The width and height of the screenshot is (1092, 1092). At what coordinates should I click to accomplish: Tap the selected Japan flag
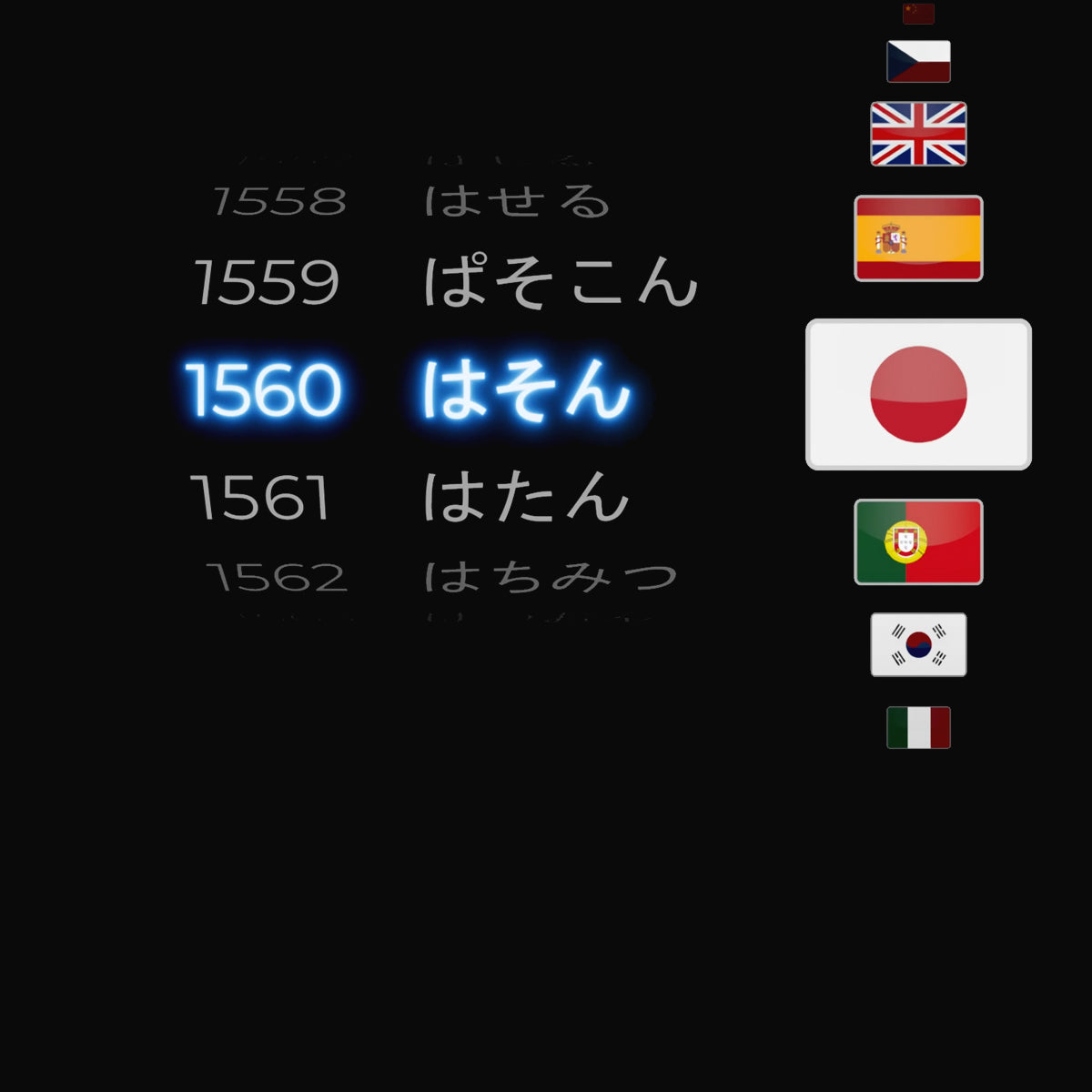pyautogui.click(x=918, y=394)
